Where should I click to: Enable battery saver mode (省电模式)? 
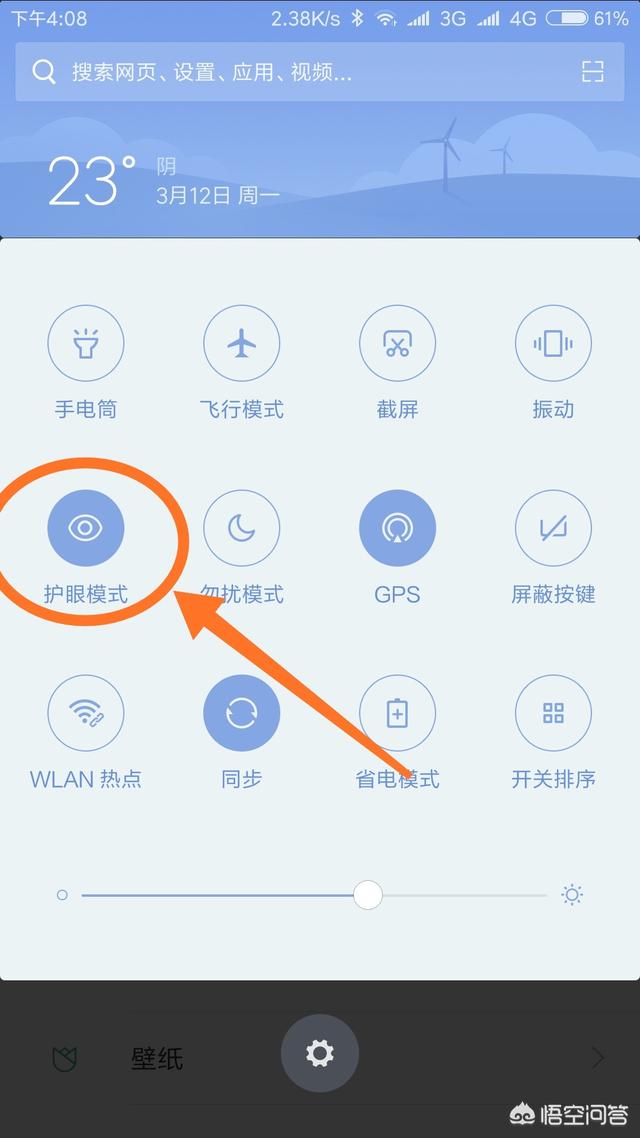pyautogui.click(x=397, y=713)
